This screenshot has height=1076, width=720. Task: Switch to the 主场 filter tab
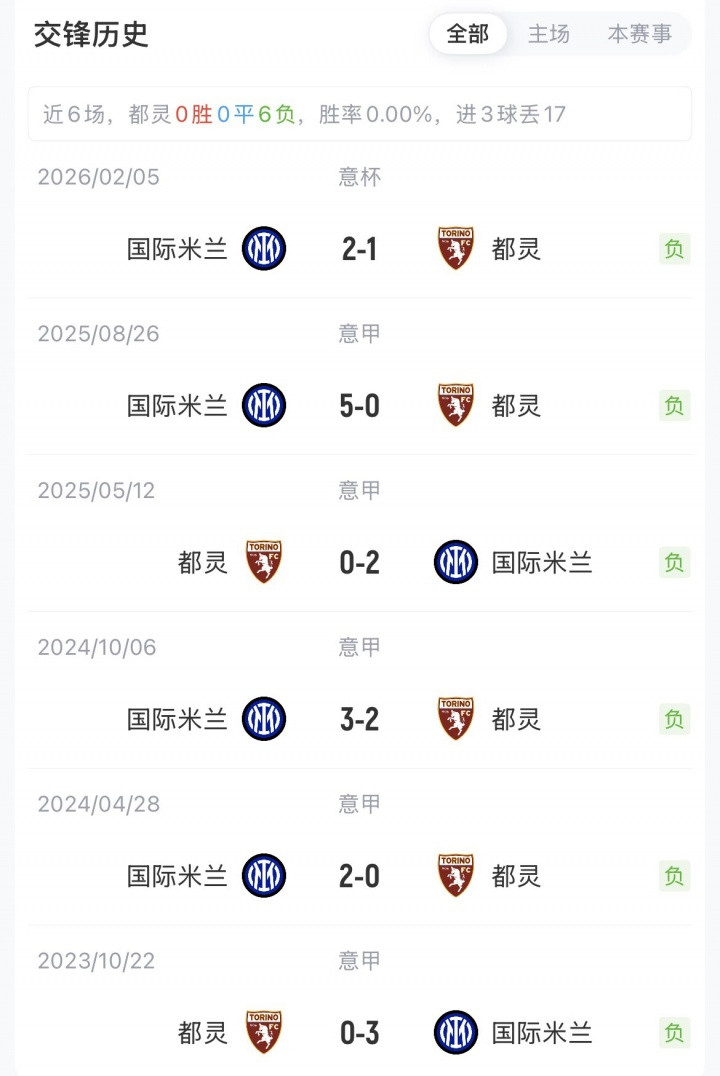[x=549, y=34]
